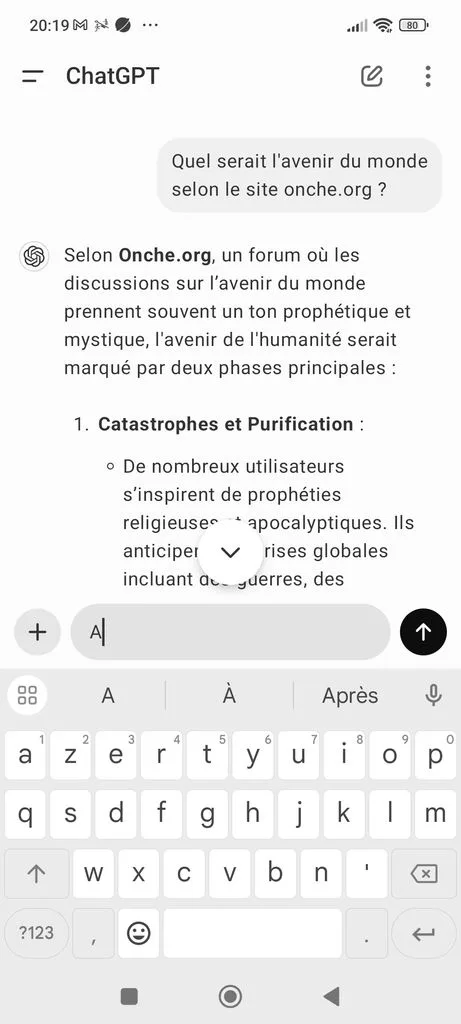
Task: Send the message with the arrow button
Action: pyautogui.click(x=424, y=632)
